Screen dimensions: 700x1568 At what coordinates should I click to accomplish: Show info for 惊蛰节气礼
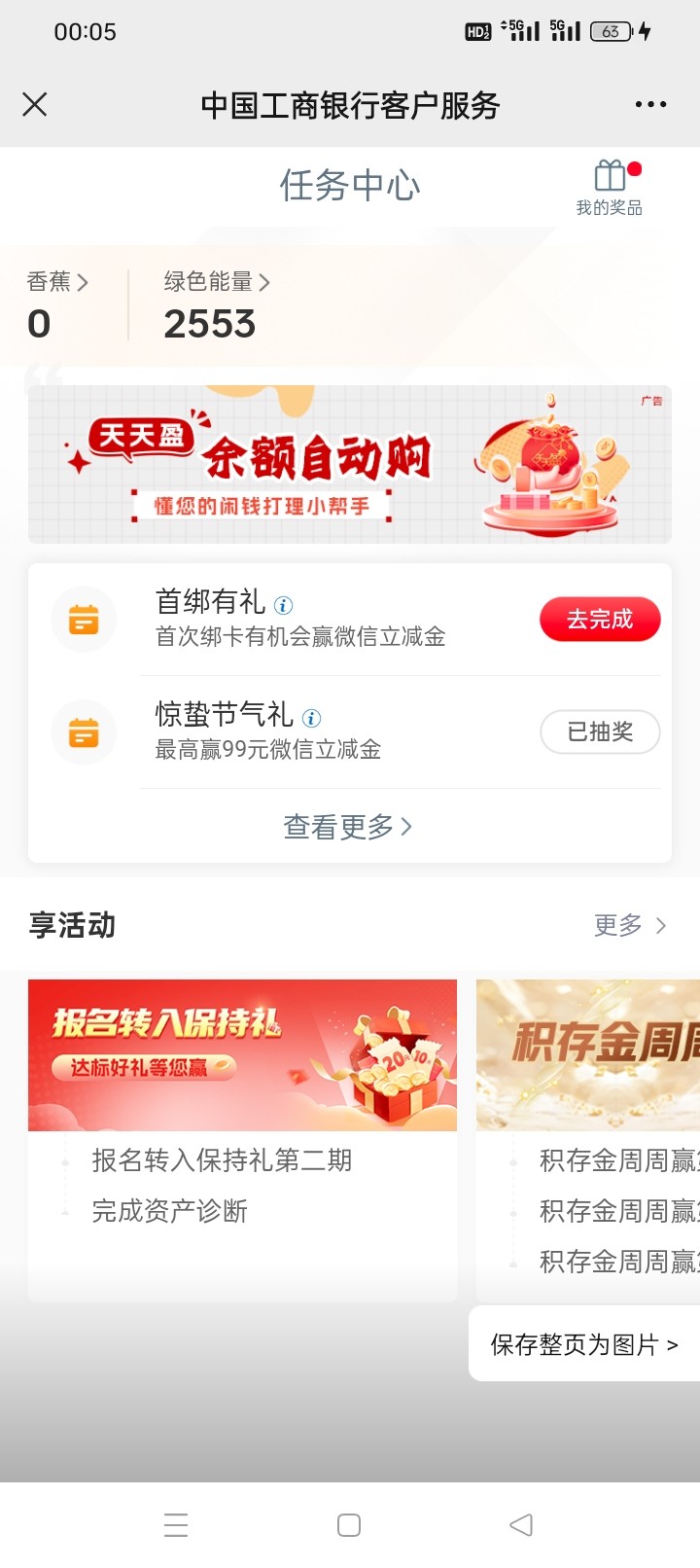pos(311,718)
